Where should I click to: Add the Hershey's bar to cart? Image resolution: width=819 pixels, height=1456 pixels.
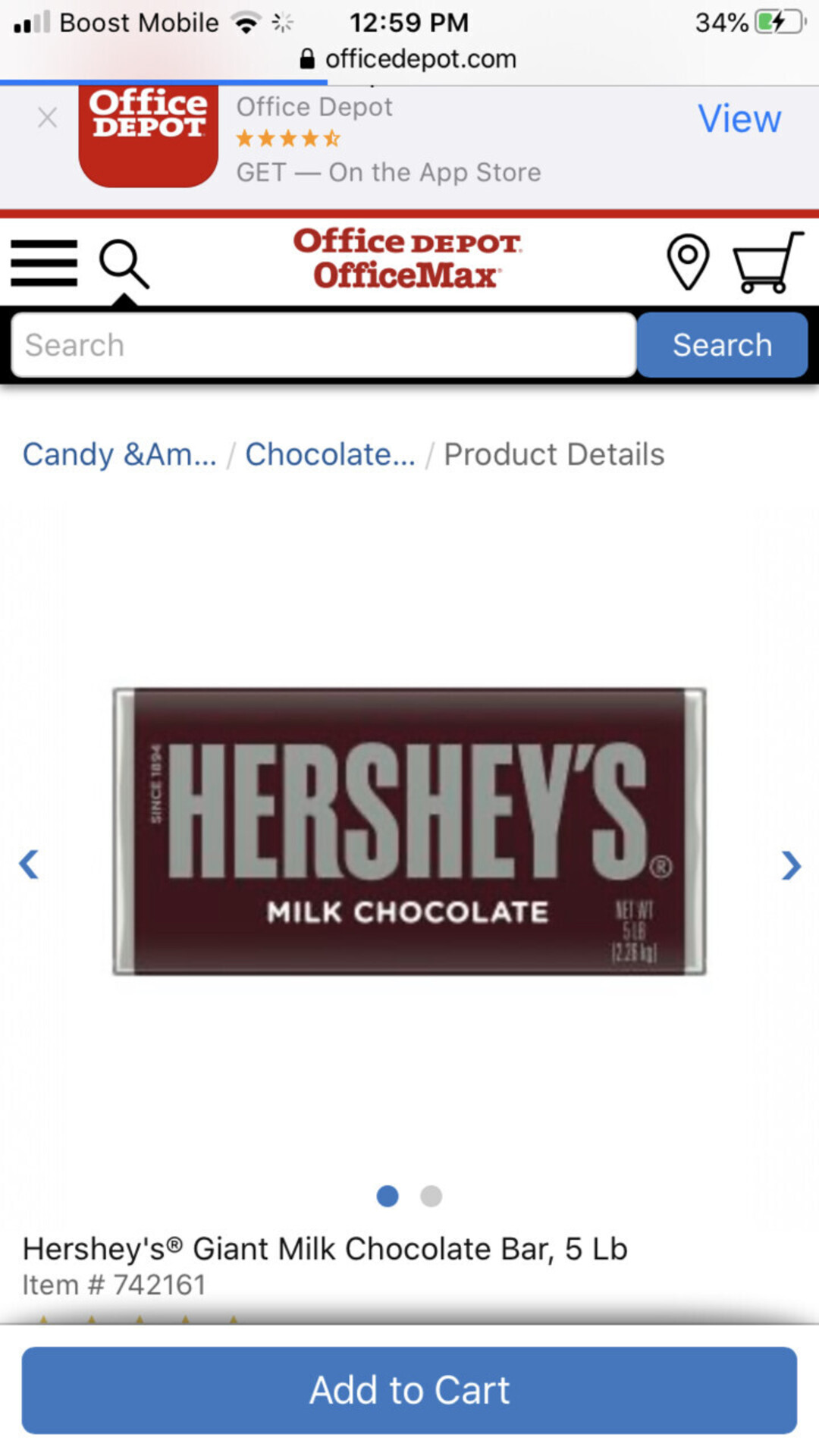[409, 1390]
